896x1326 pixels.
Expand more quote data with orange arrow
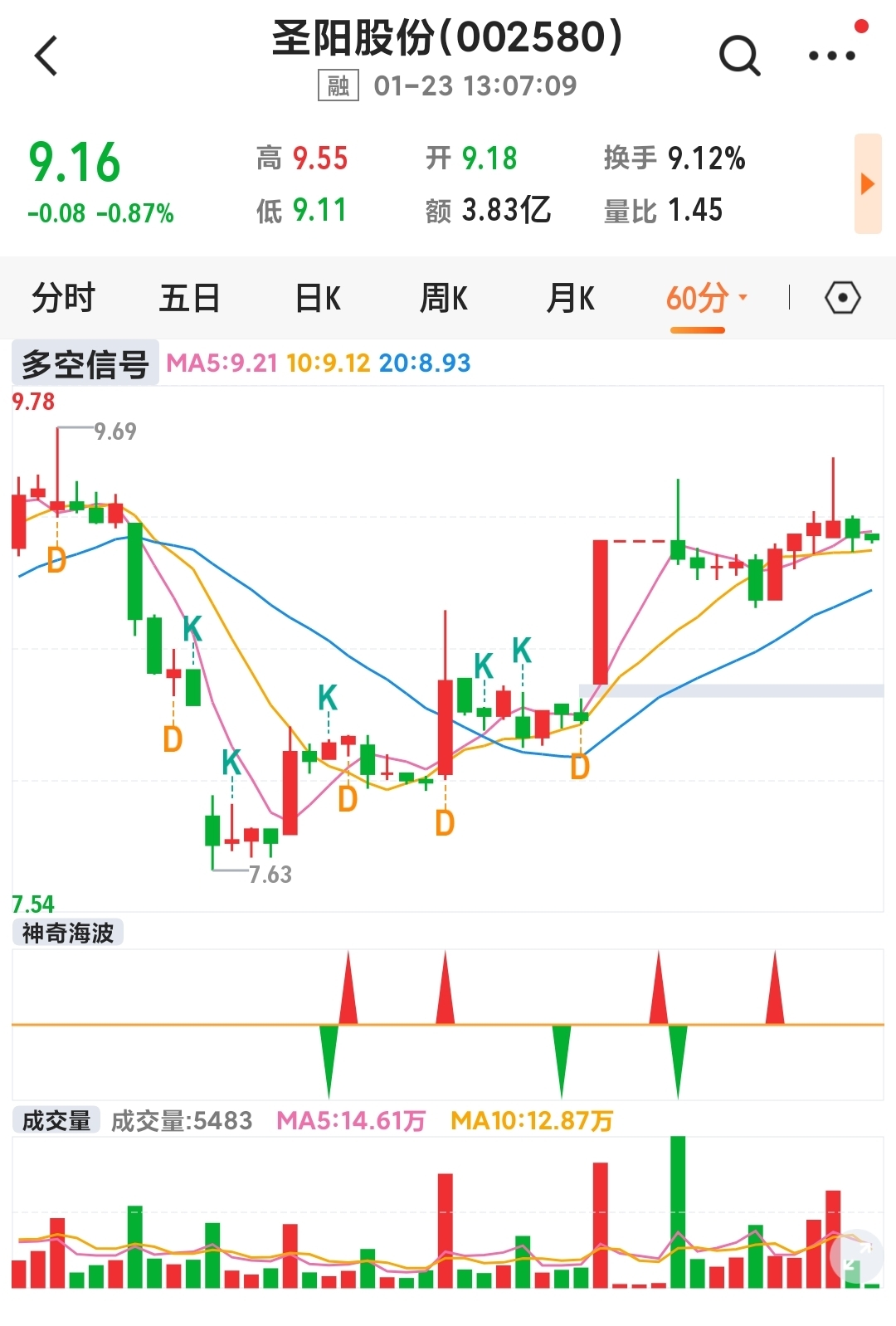point(867,183)
